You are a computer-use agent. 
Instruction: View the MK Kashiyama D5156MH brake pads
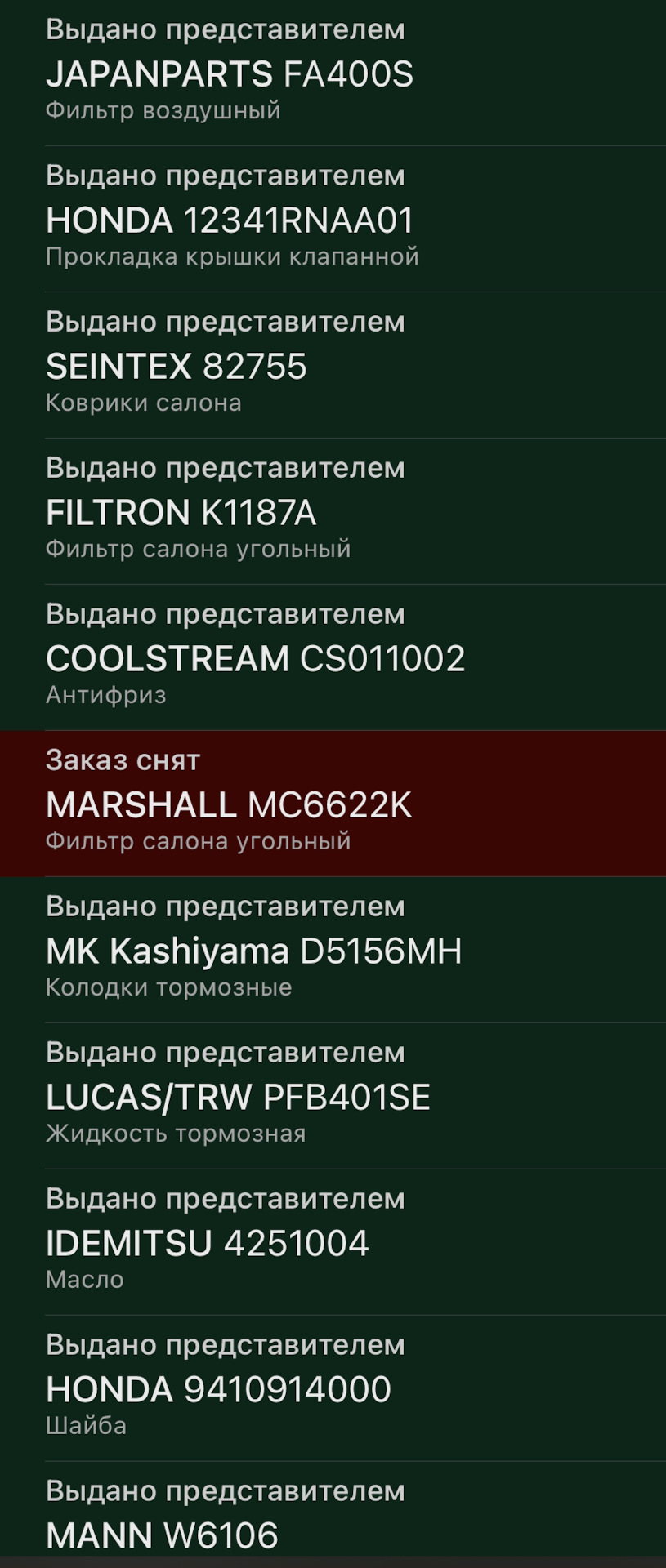point(333,951)
